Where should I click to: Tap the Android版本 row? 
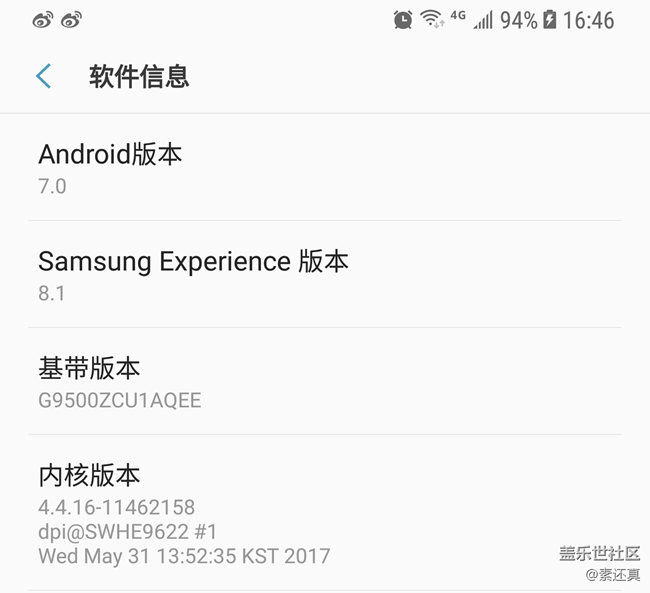point(325,168)
